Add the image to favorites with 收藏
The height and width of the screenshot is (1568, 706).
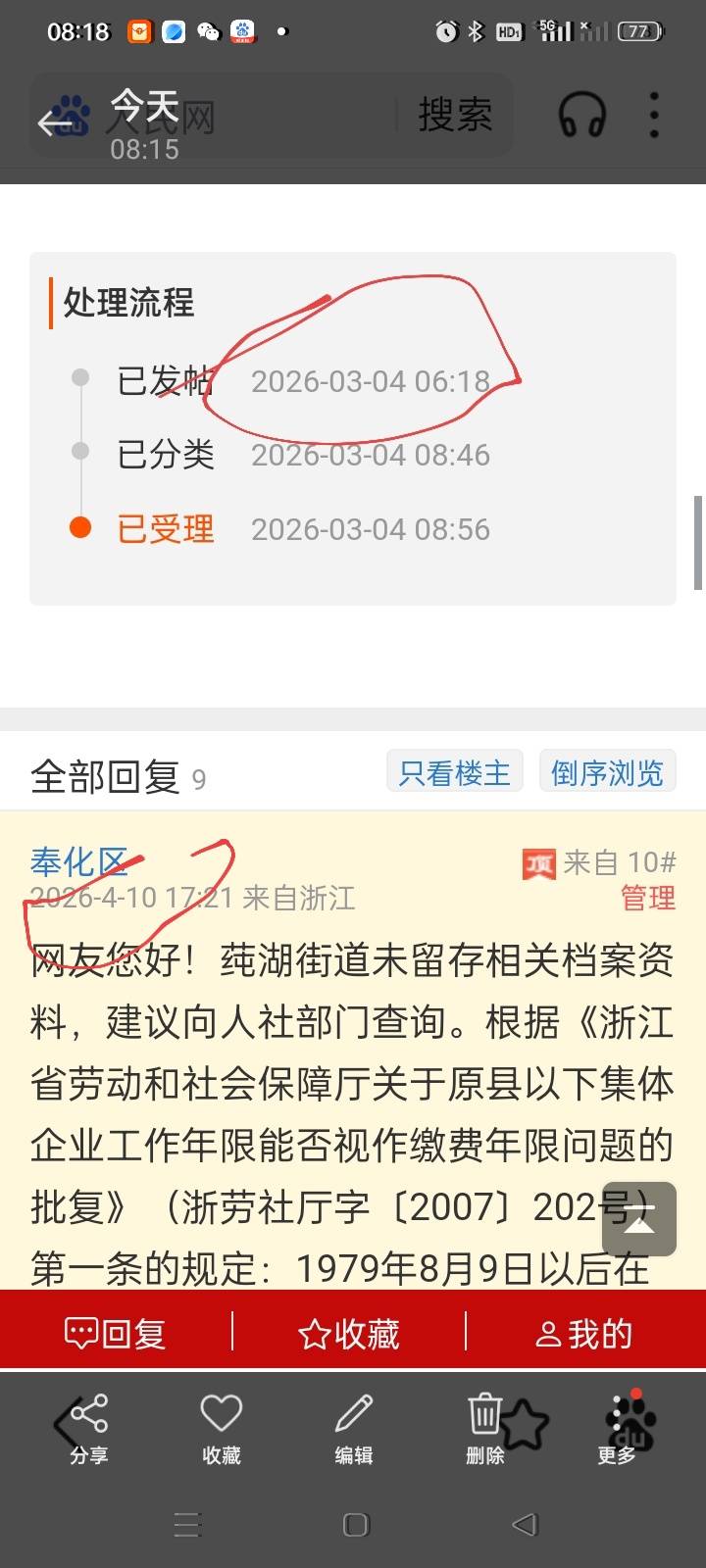click(222, 1428)
